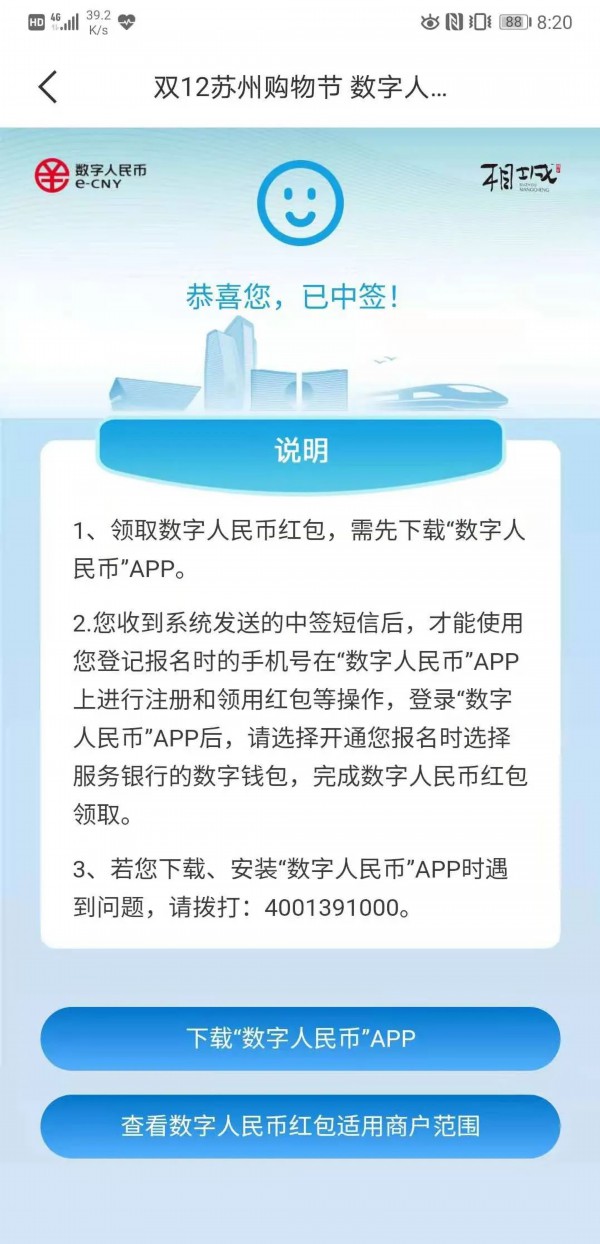Viewport: 600px width, 1244px height.
Task: View 数字人民币红包适用商户范围
Action: point(300,1126)
